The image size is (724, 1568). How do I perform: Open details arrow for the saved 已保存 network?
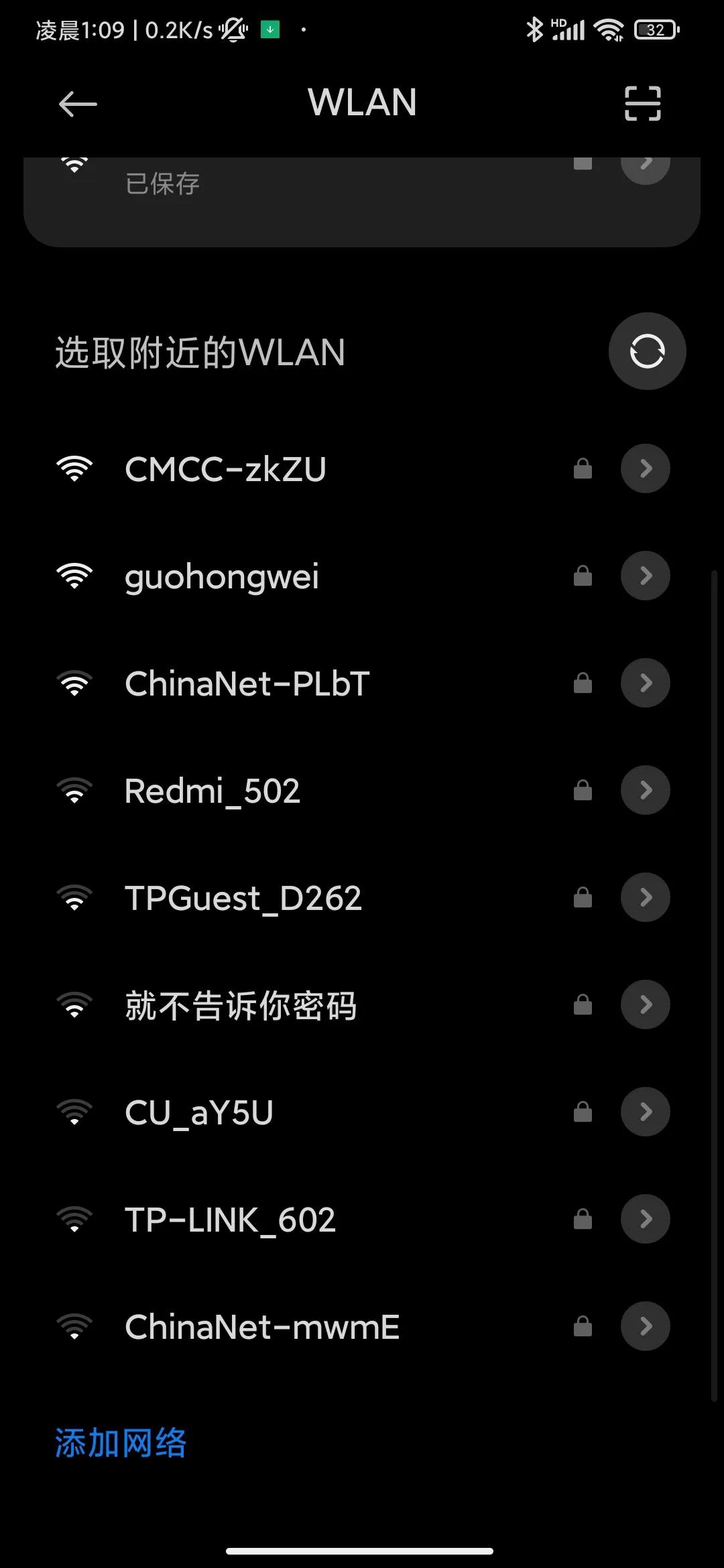[644, 166]
